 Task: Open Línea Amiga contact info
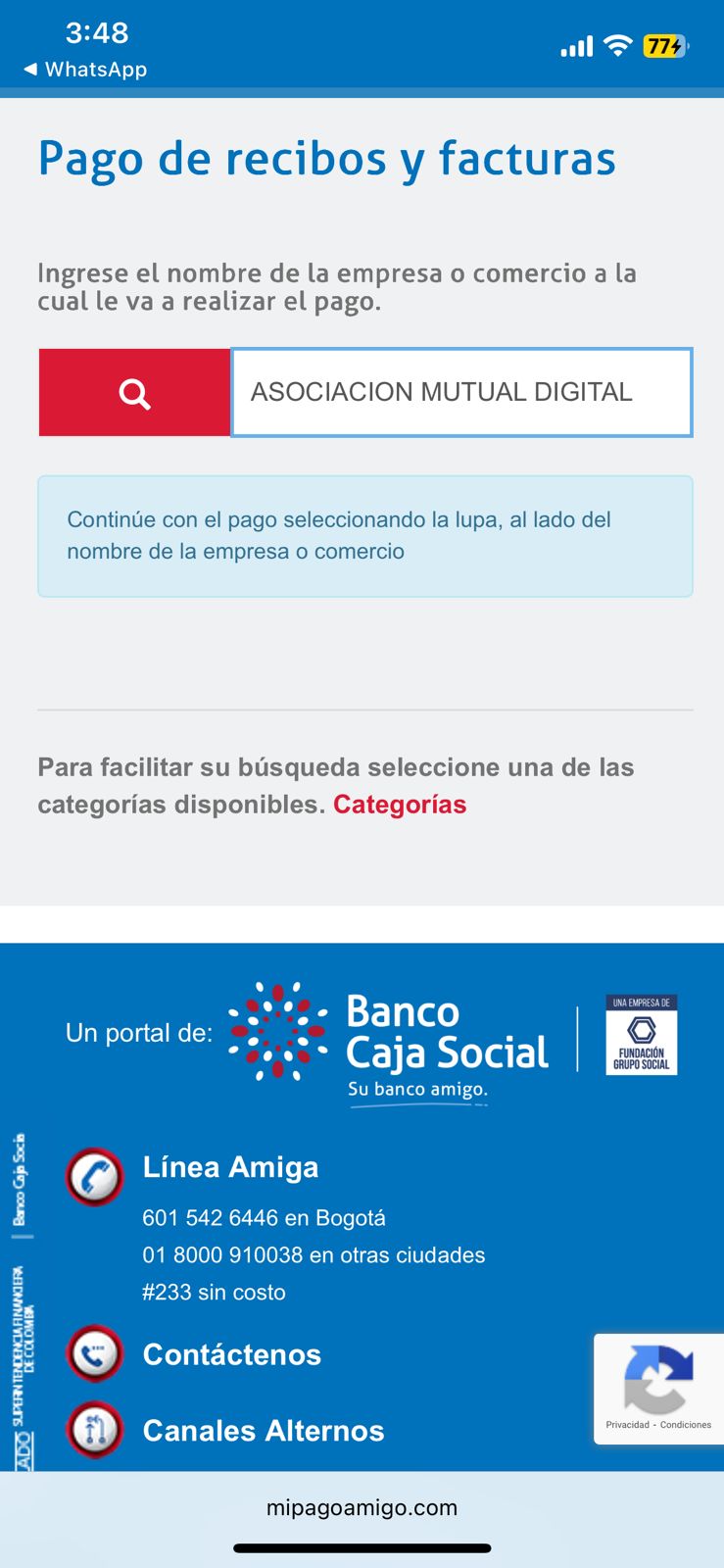tap(230, 1167)
